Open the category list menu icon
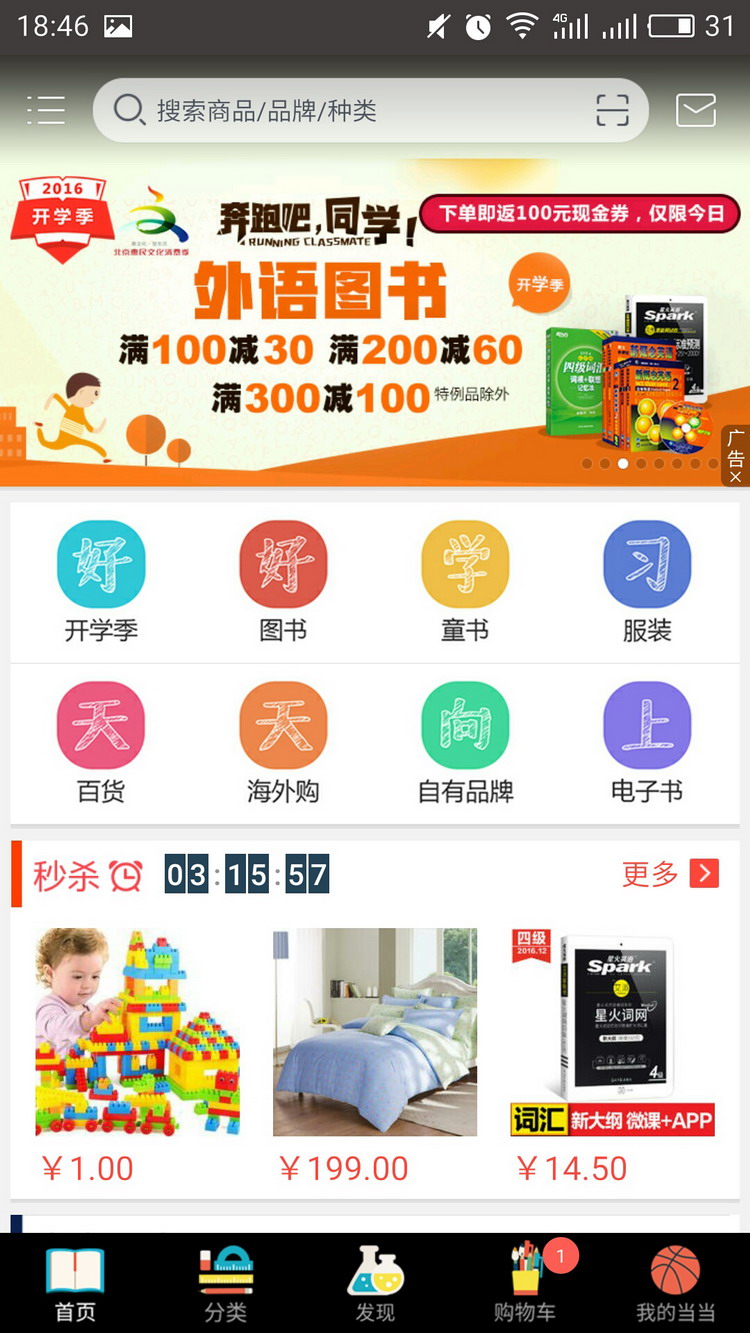 pos(46,110)
